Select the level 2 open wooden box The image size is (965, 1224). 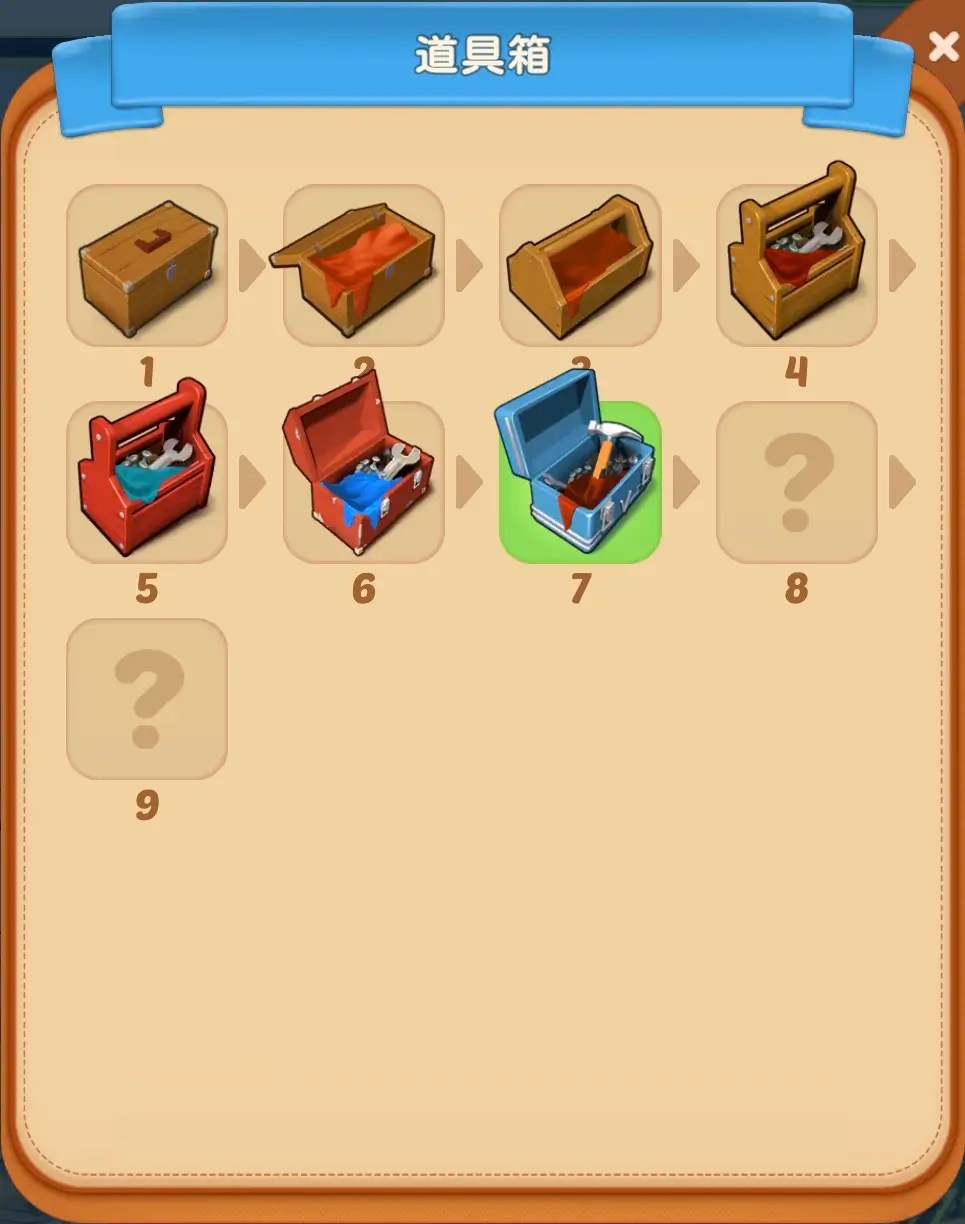point(363,265)
